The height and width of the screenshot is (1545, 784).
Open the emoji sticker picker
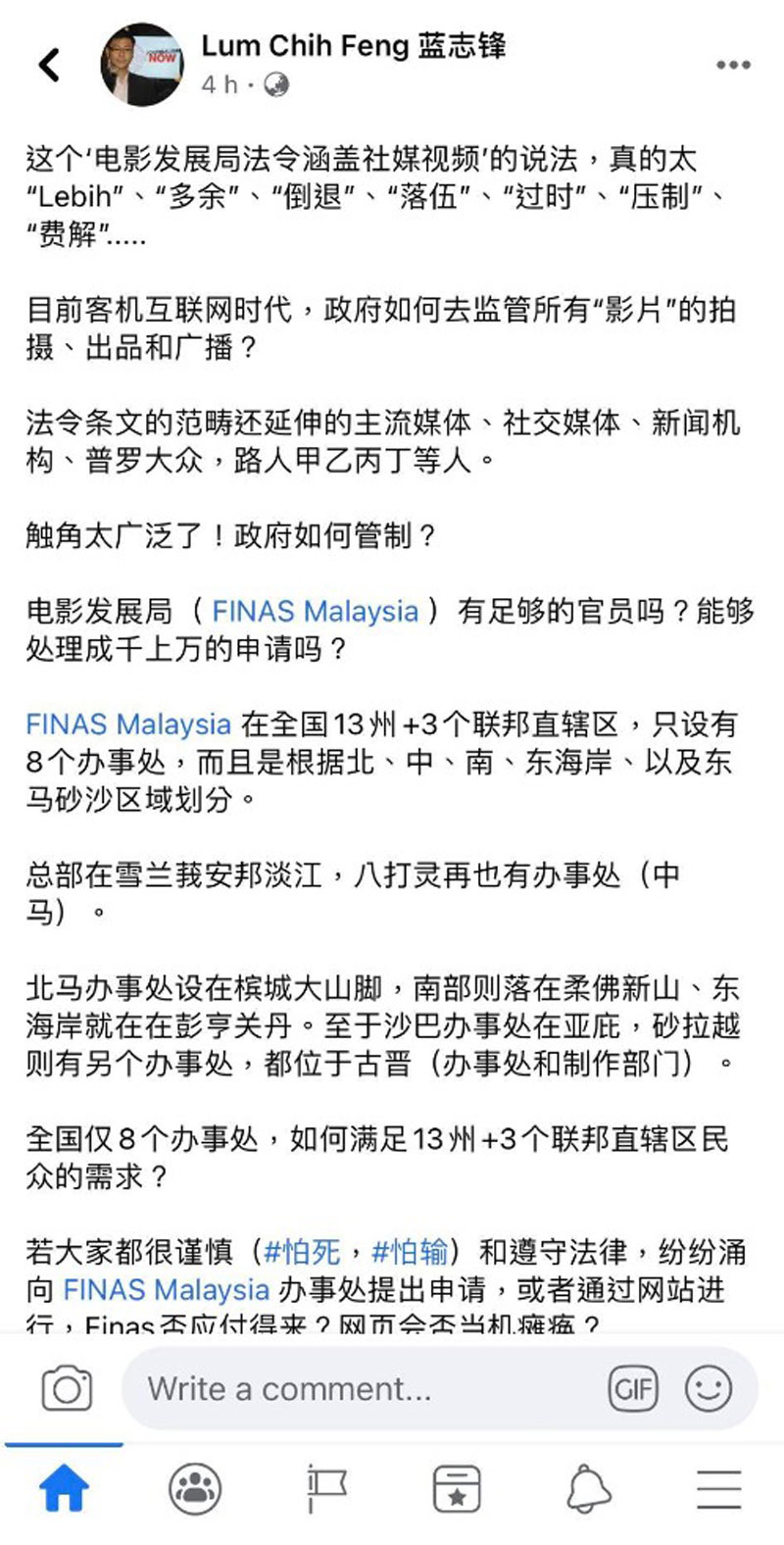[x=708, y=1389]
